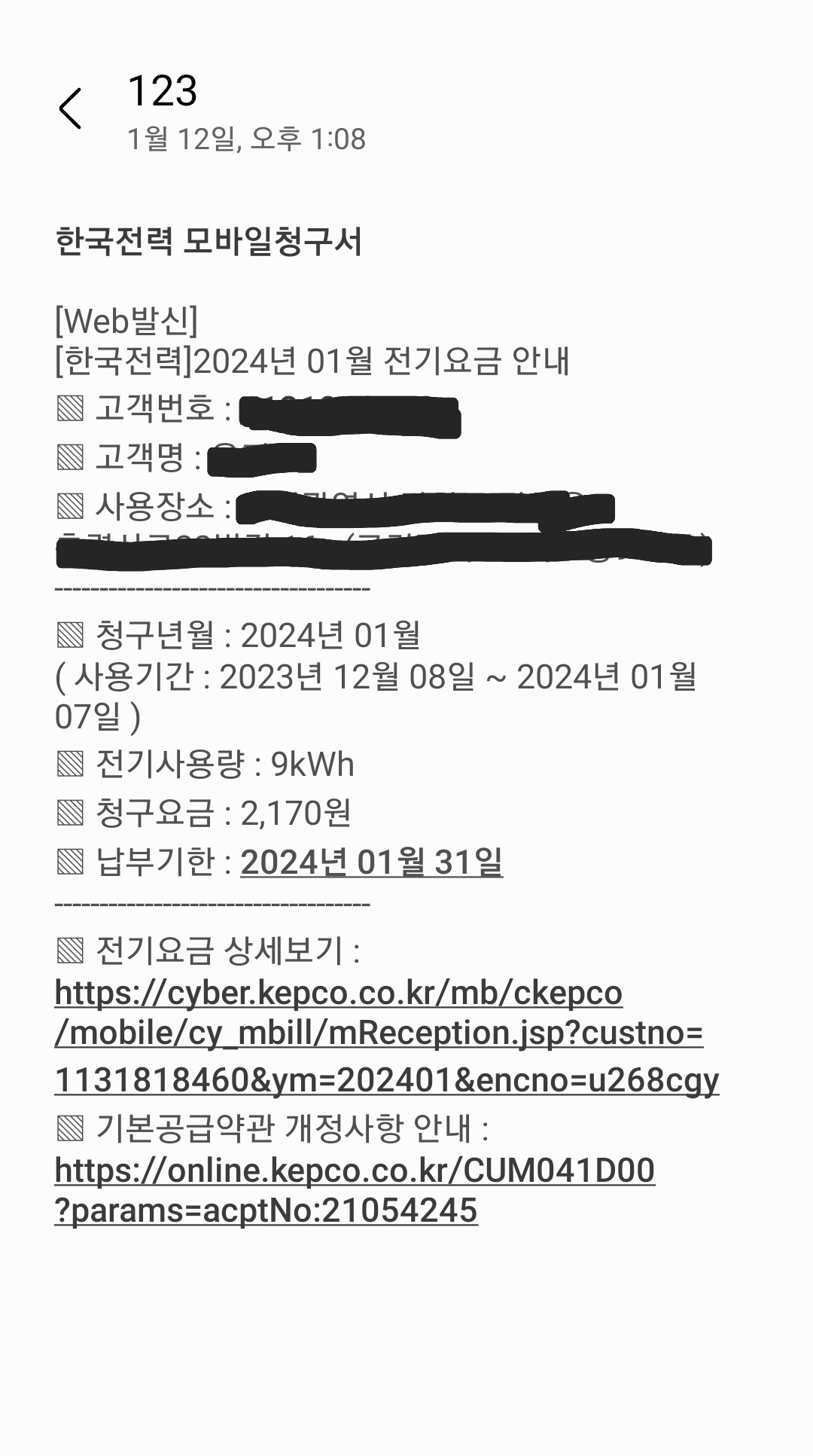Go back using the arrow icon

70,108
